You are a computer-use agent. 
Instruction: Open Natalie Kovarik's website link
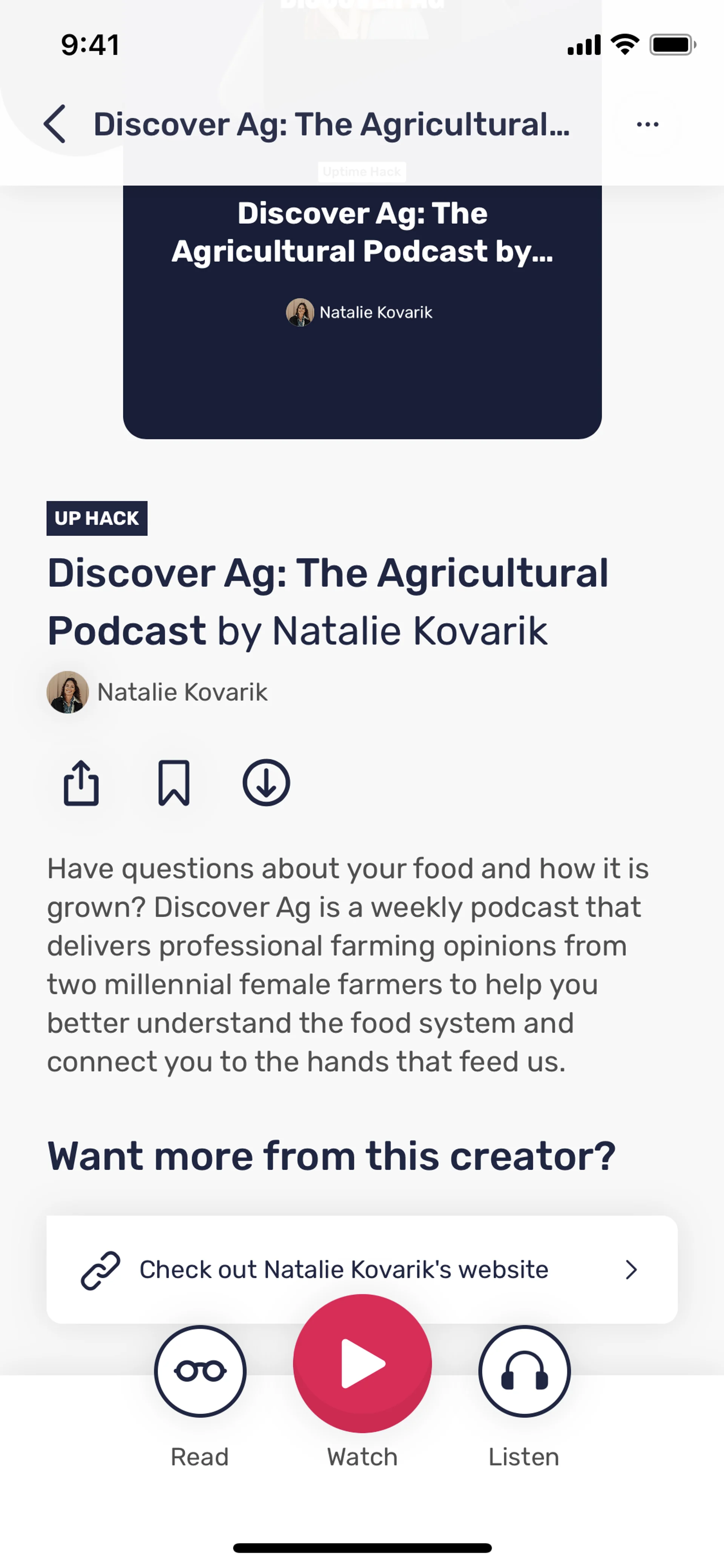click(361, 1269)
